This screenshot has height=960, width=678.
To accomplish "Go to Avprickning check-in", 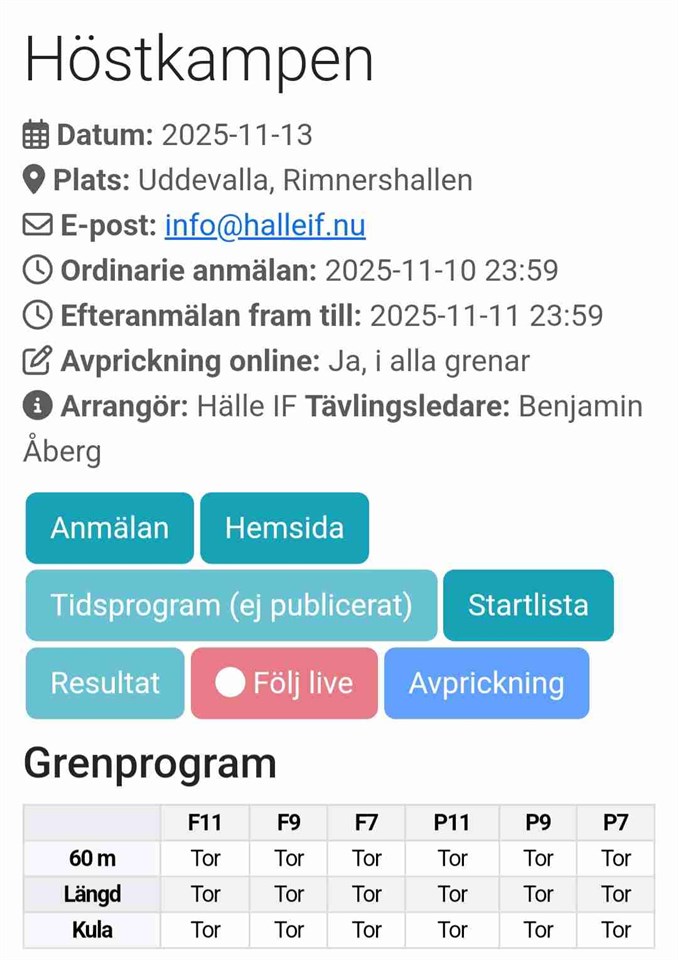I will pyautogui.click(x=486, y=683).
